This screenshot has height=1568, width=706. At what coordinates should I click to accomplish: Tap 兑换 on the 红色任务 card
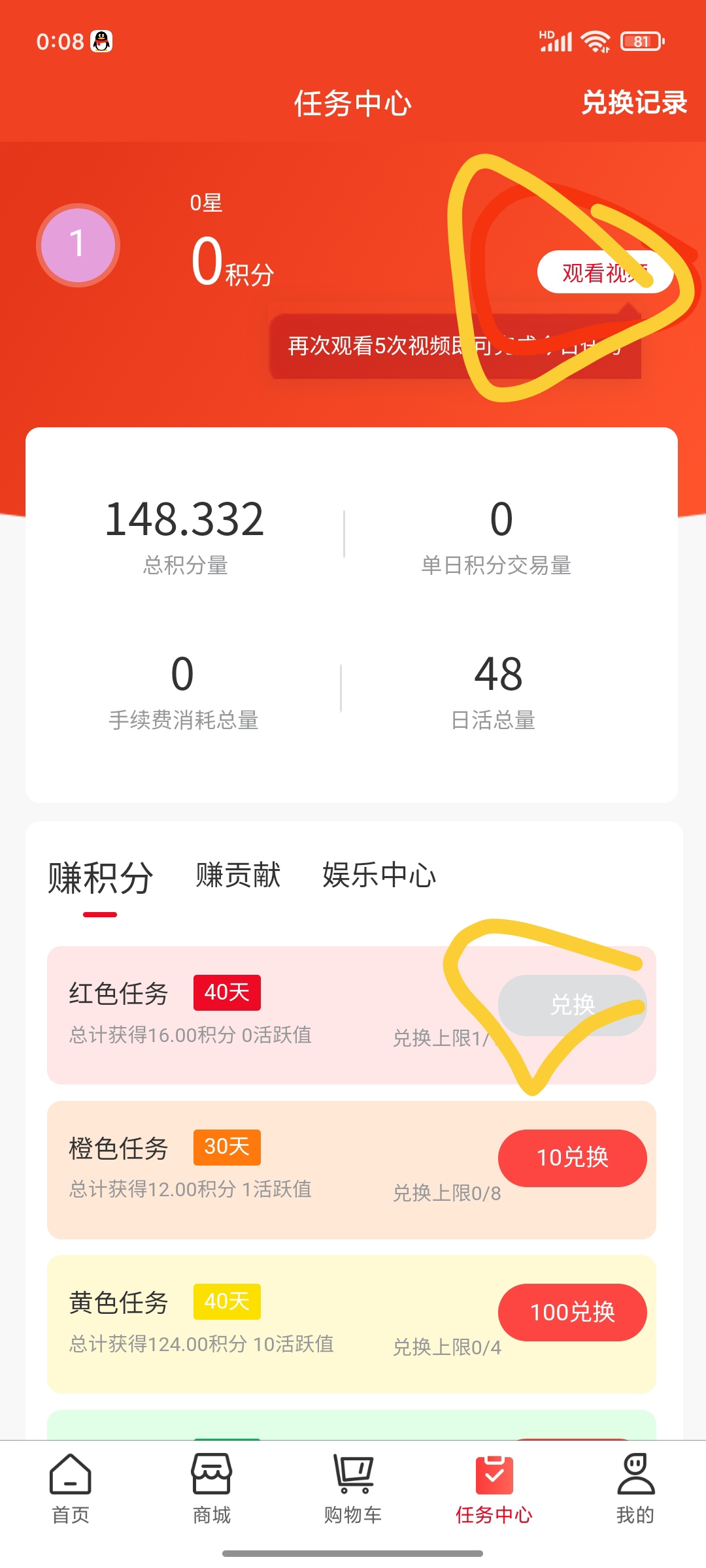(573, 1005)
